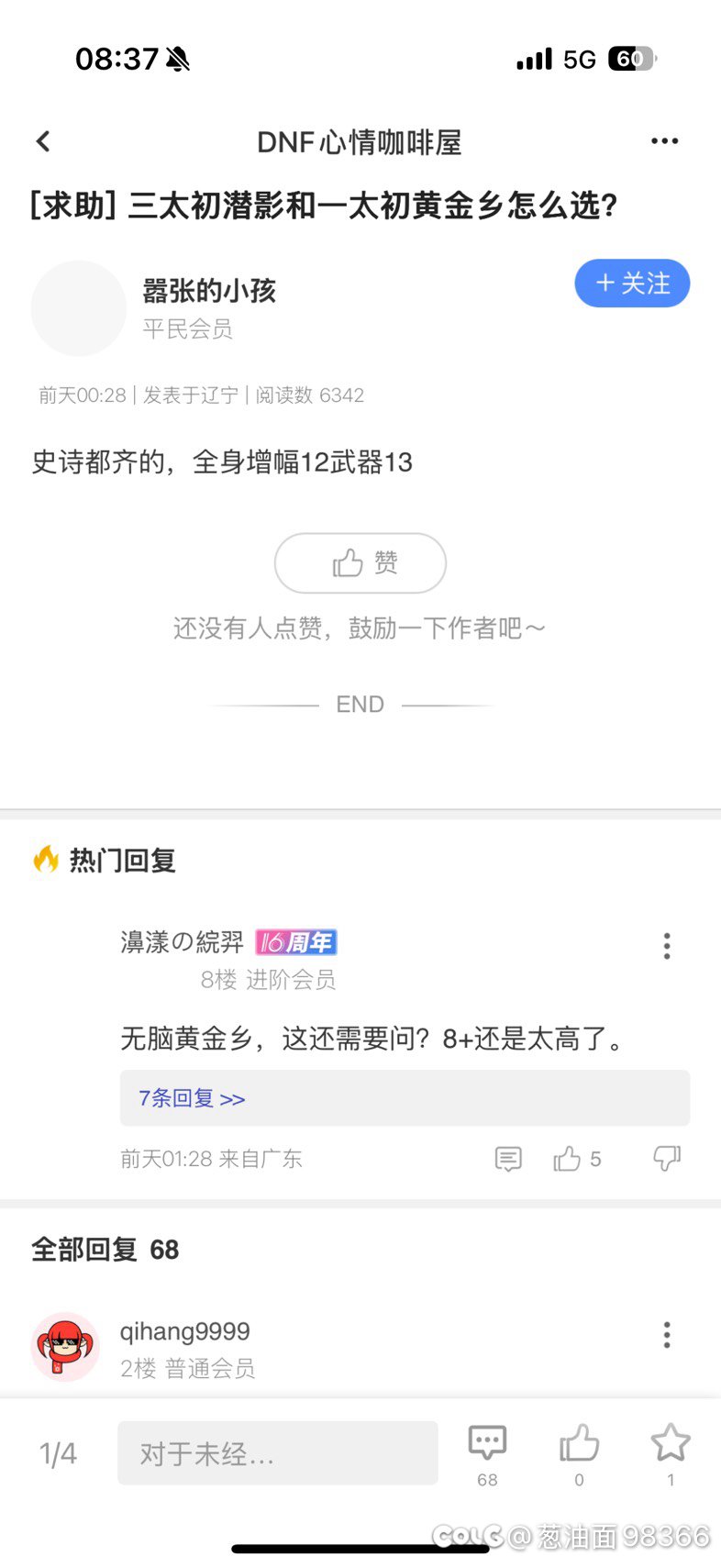721x1568 pixels.
Task: Reply to the 8楼 hot comment
Action: pos(507,1159)
